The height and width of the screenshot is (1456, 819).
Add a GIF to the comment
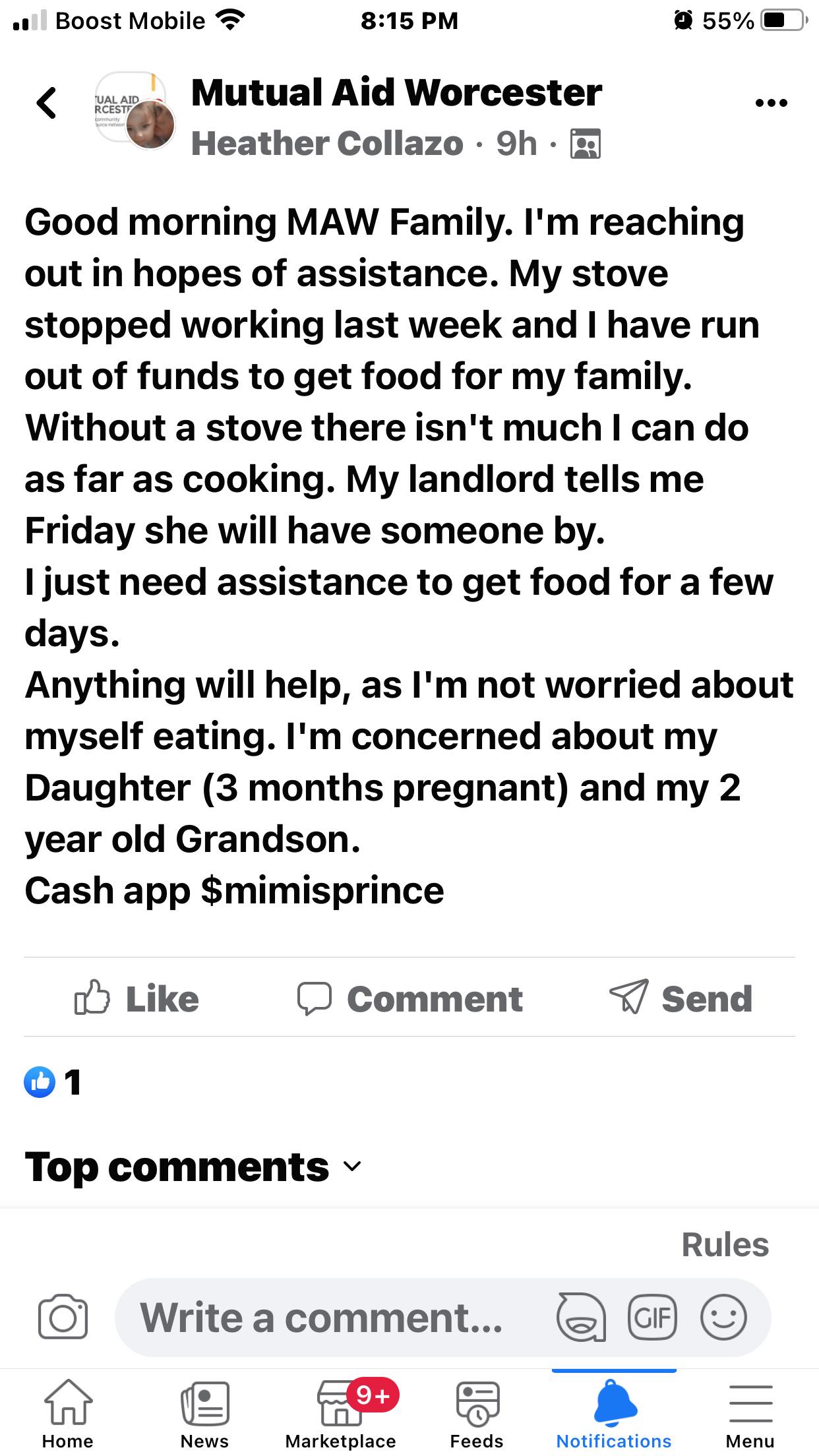tap(652, 1318)
